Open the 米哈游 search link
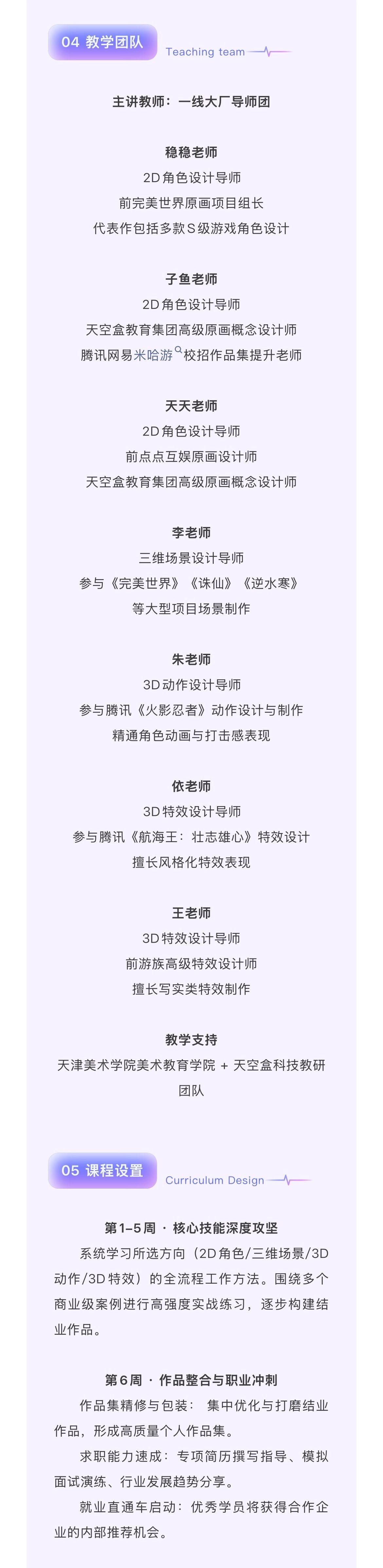The width and height of the screenshot is (383, 1568). click(x=154, y=355)
